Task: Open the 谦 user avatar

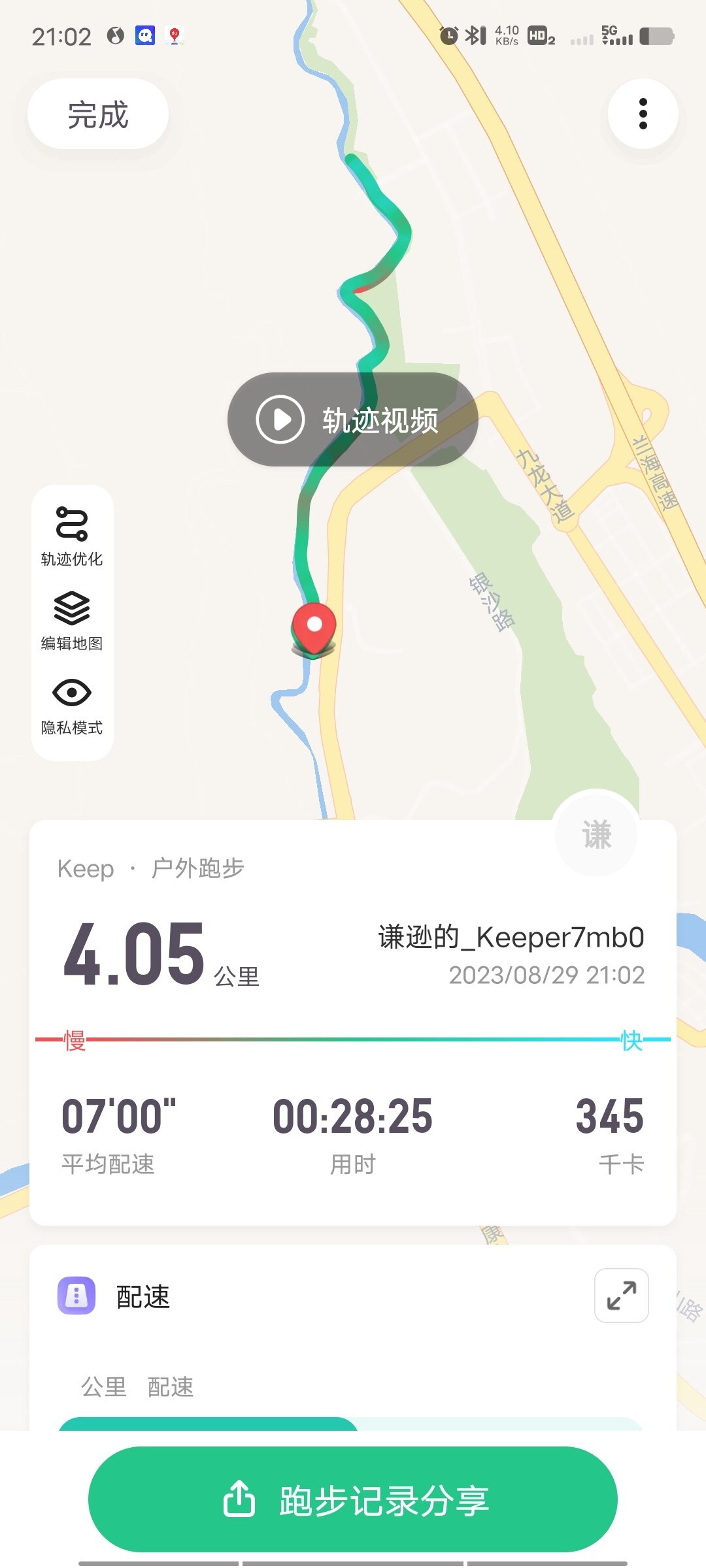Action: click(x=596, y=834)
